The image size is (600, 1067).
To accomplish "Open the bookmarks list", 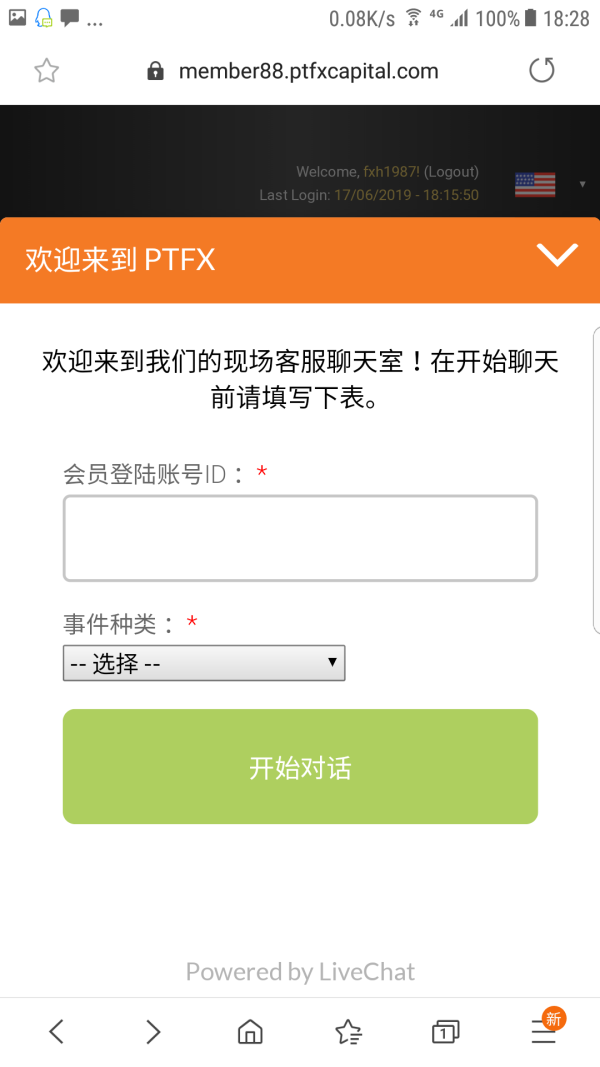I will tap(348, 1032).
